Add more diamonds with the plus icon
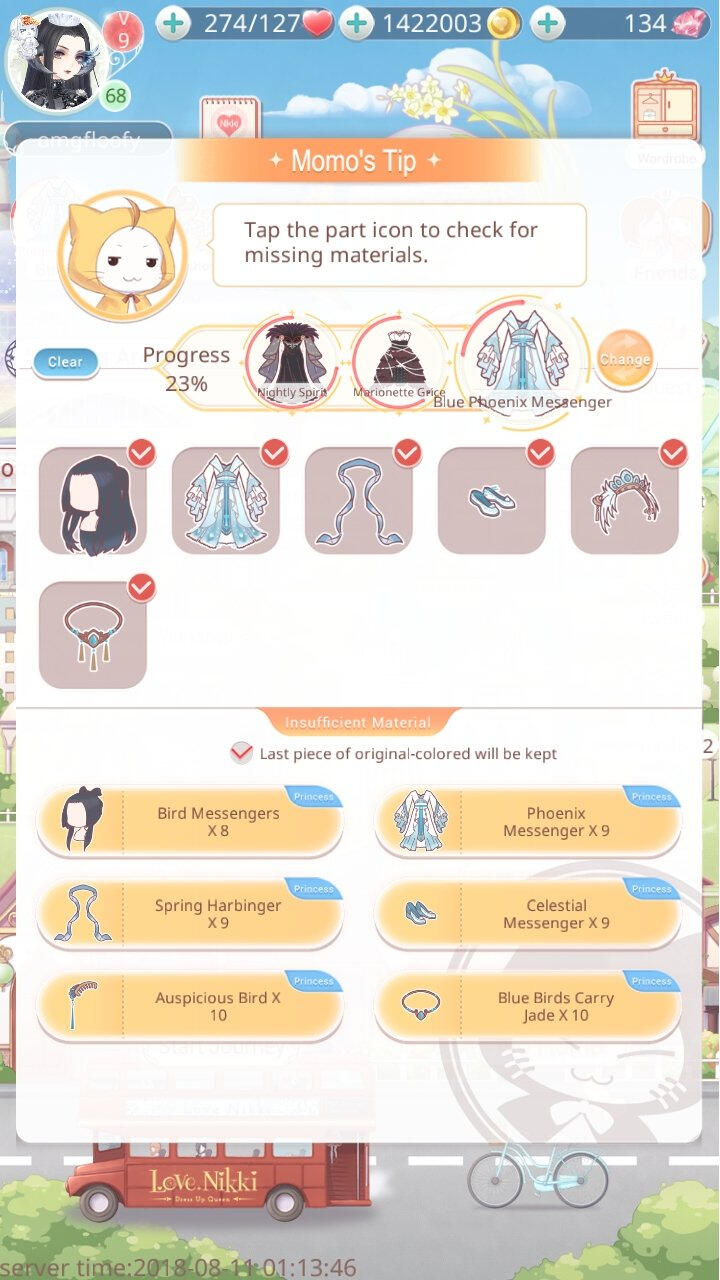 547,24
